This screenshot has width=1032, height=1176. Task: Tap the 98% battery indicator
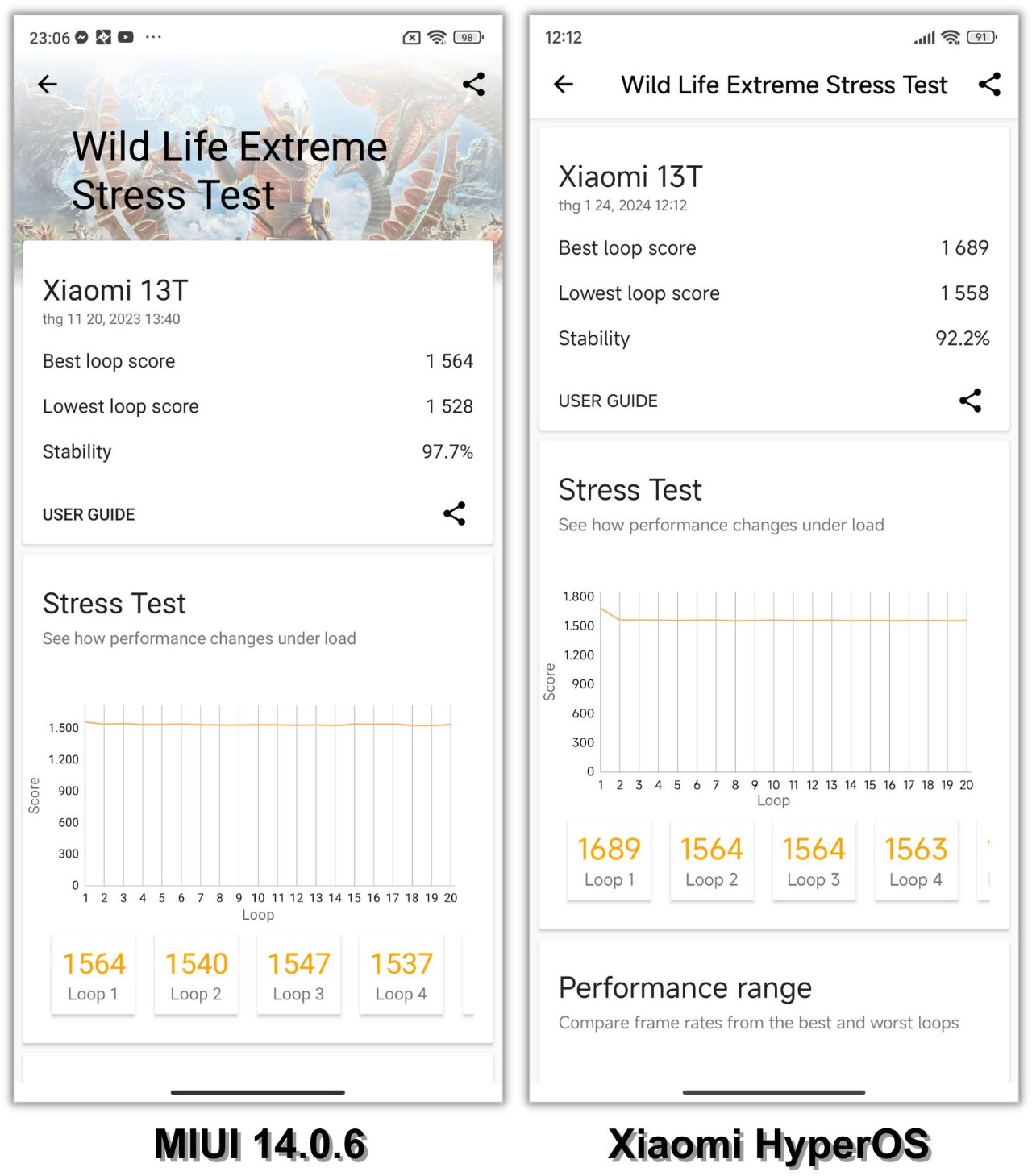[466, 36]
